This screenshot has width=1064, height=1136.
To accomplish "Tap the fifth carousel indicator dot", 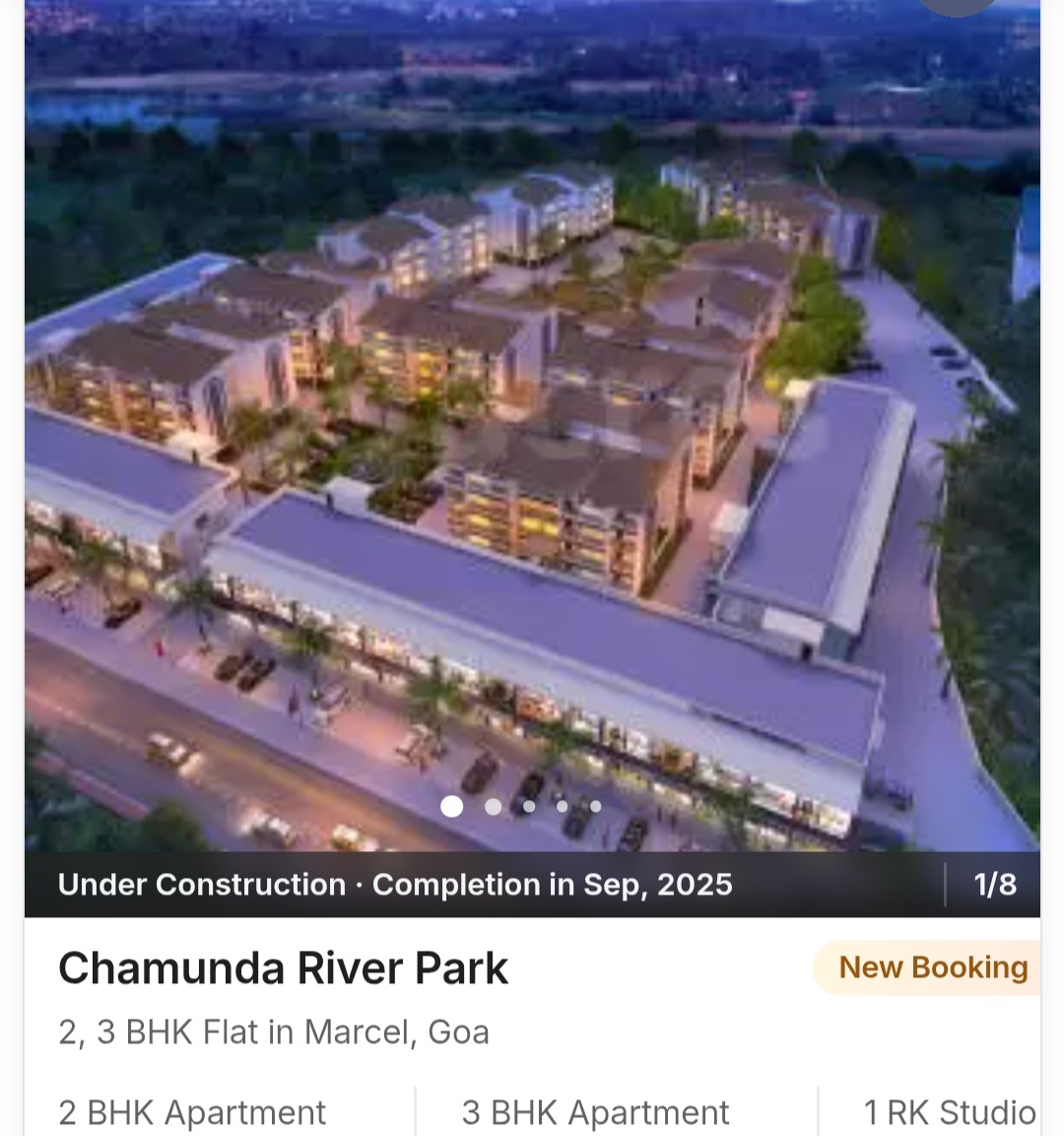I will (595, 806).
